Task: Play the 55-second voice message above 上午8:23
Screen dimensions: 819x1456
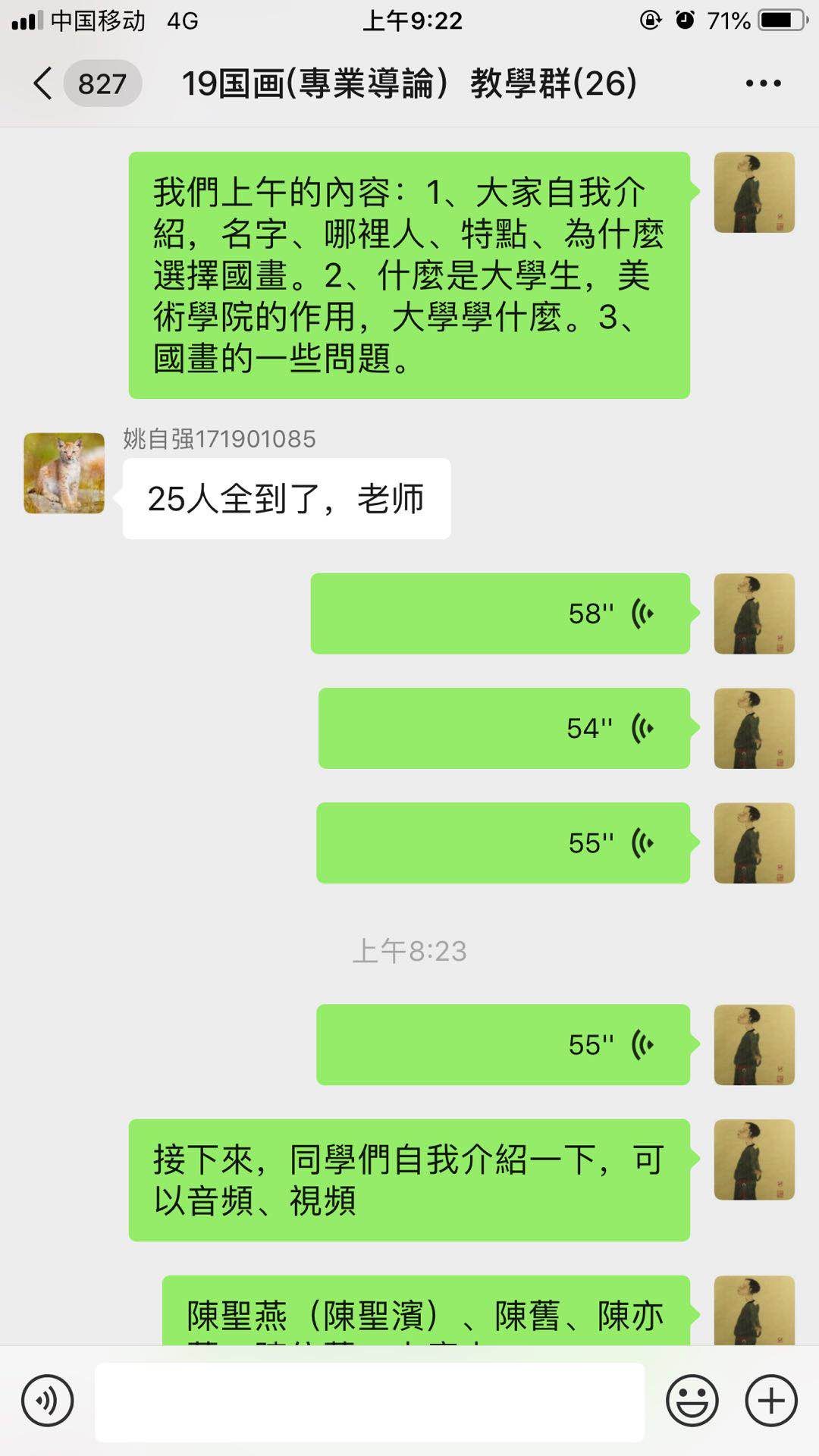Action: [x=503, y=843]
